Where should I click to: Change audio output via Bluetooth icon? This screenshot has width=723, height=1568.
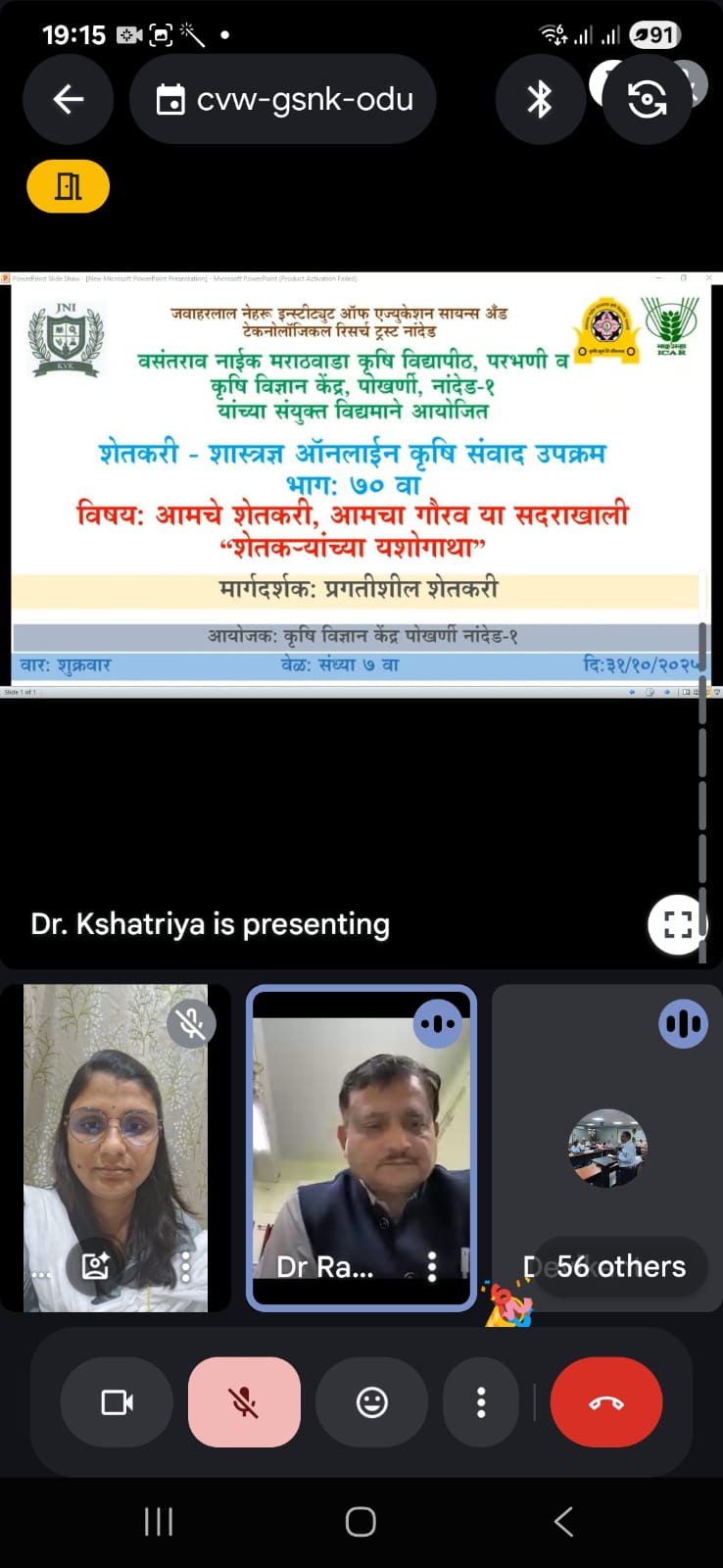[x=540, y=99]
